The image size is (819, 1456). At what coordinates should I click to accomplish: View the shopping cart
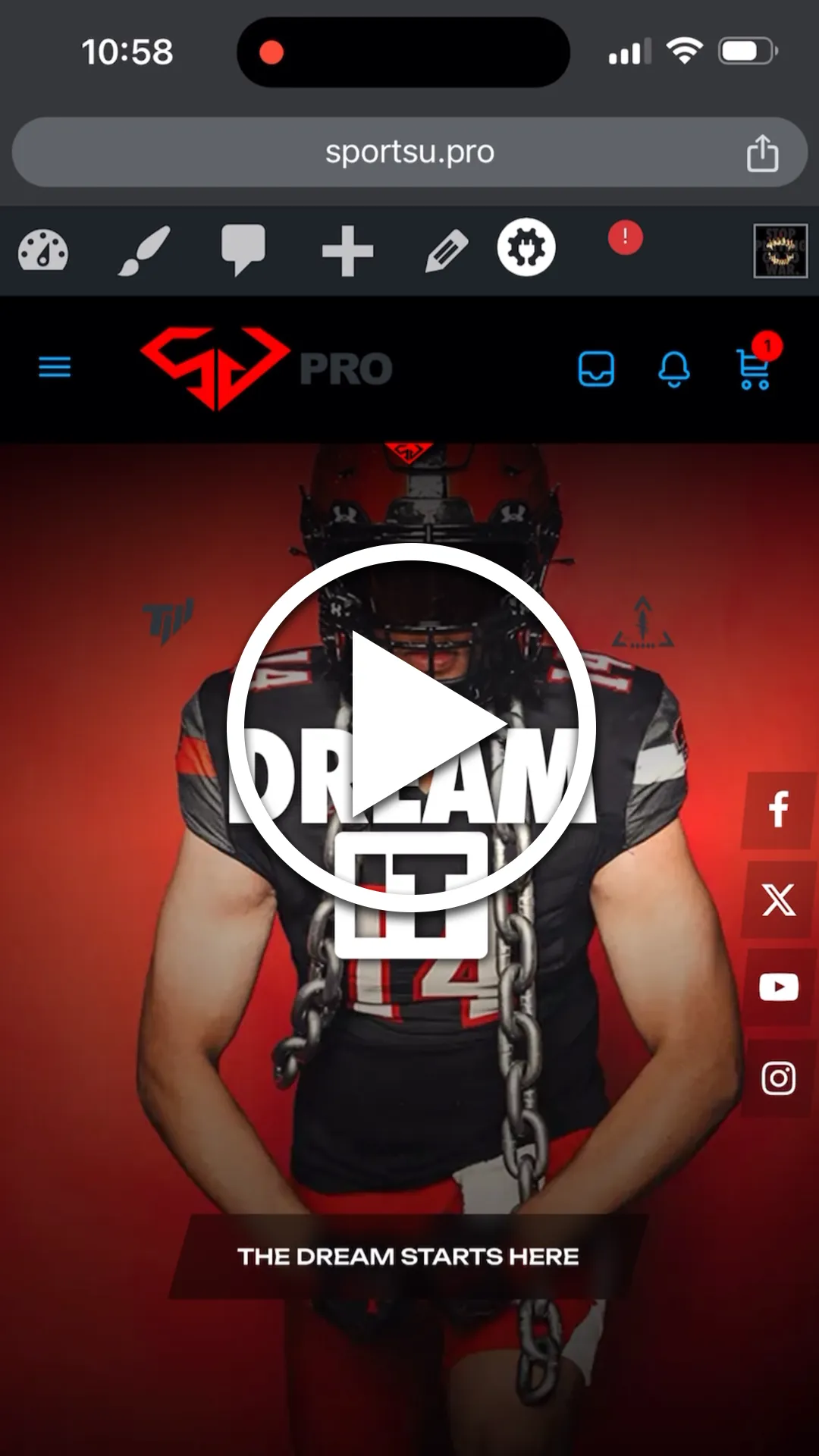[754, 369]
